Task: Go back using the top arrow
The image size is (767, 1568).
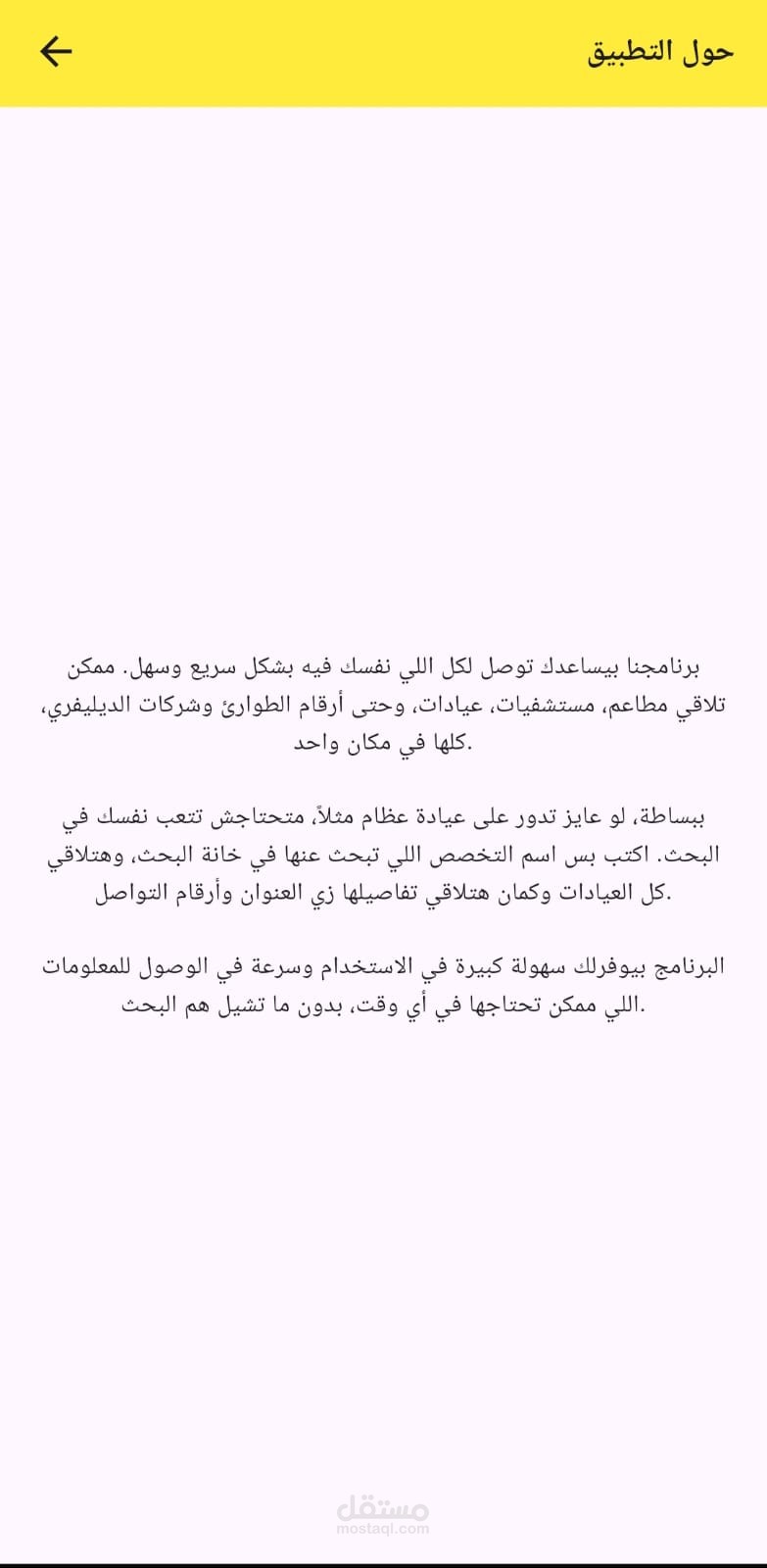Action: 56,52
